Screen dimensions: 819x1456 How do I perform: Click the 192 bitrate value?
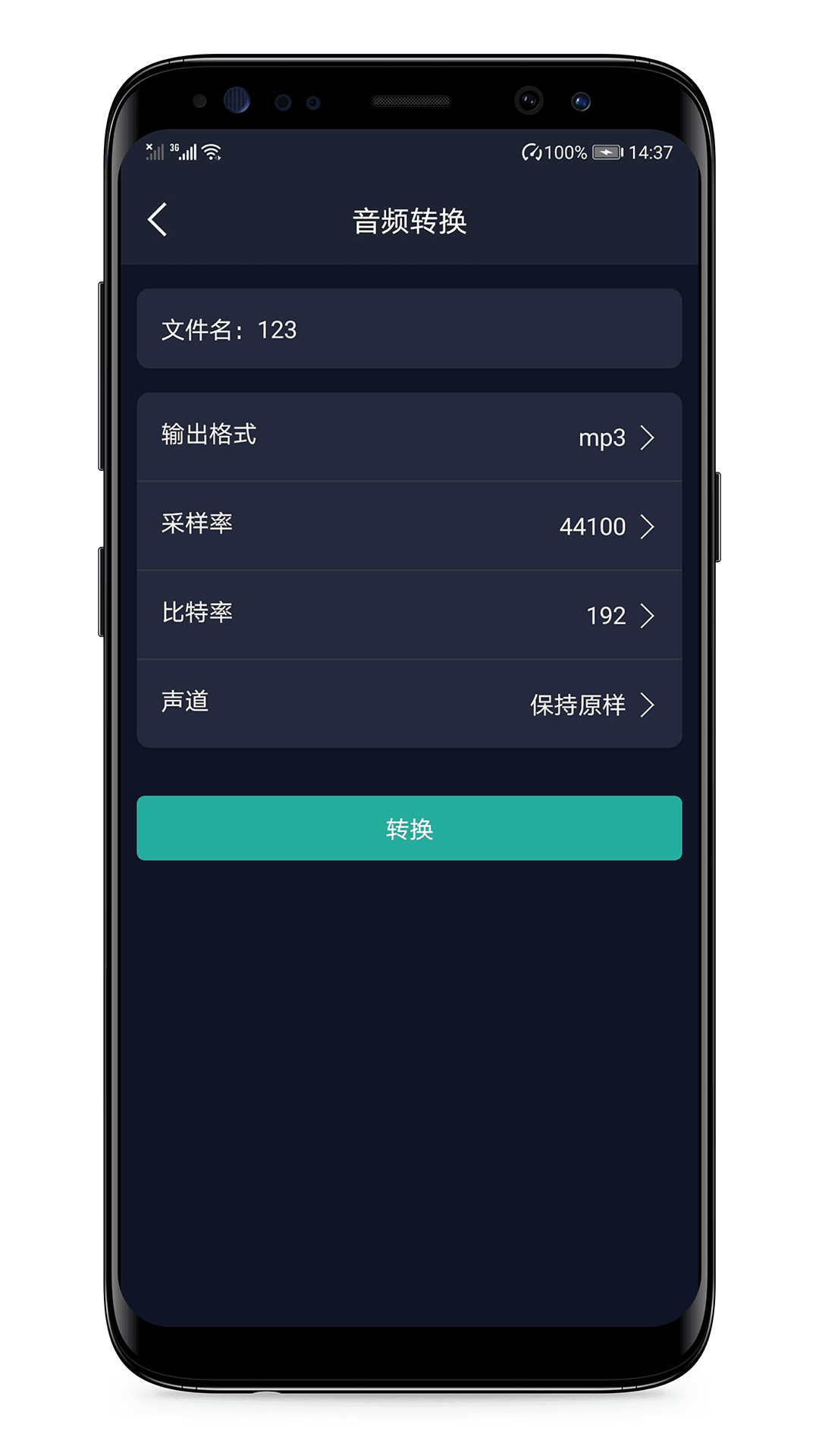point(604,616)
